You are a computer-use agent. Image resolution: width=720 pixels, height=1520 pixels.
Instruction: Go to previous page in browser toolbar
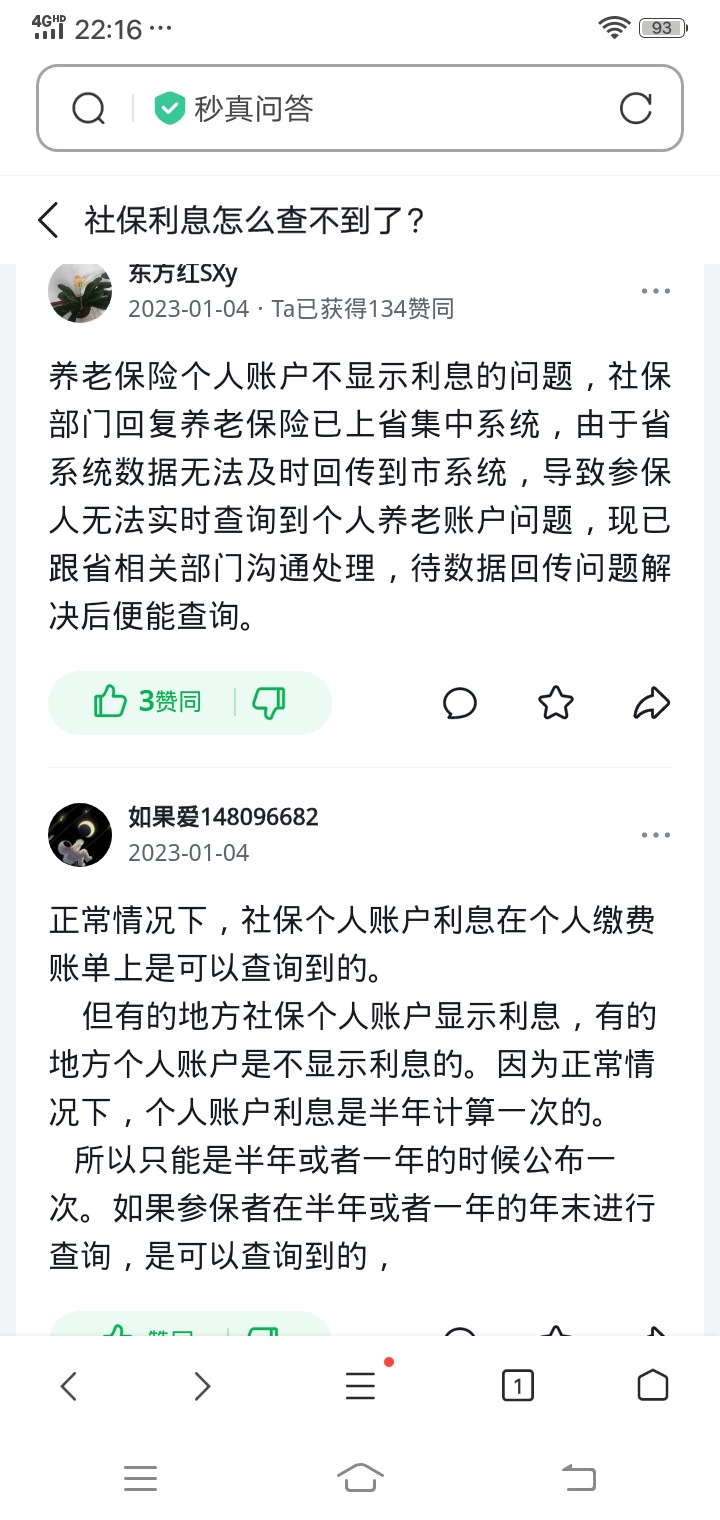[68, 1385]
